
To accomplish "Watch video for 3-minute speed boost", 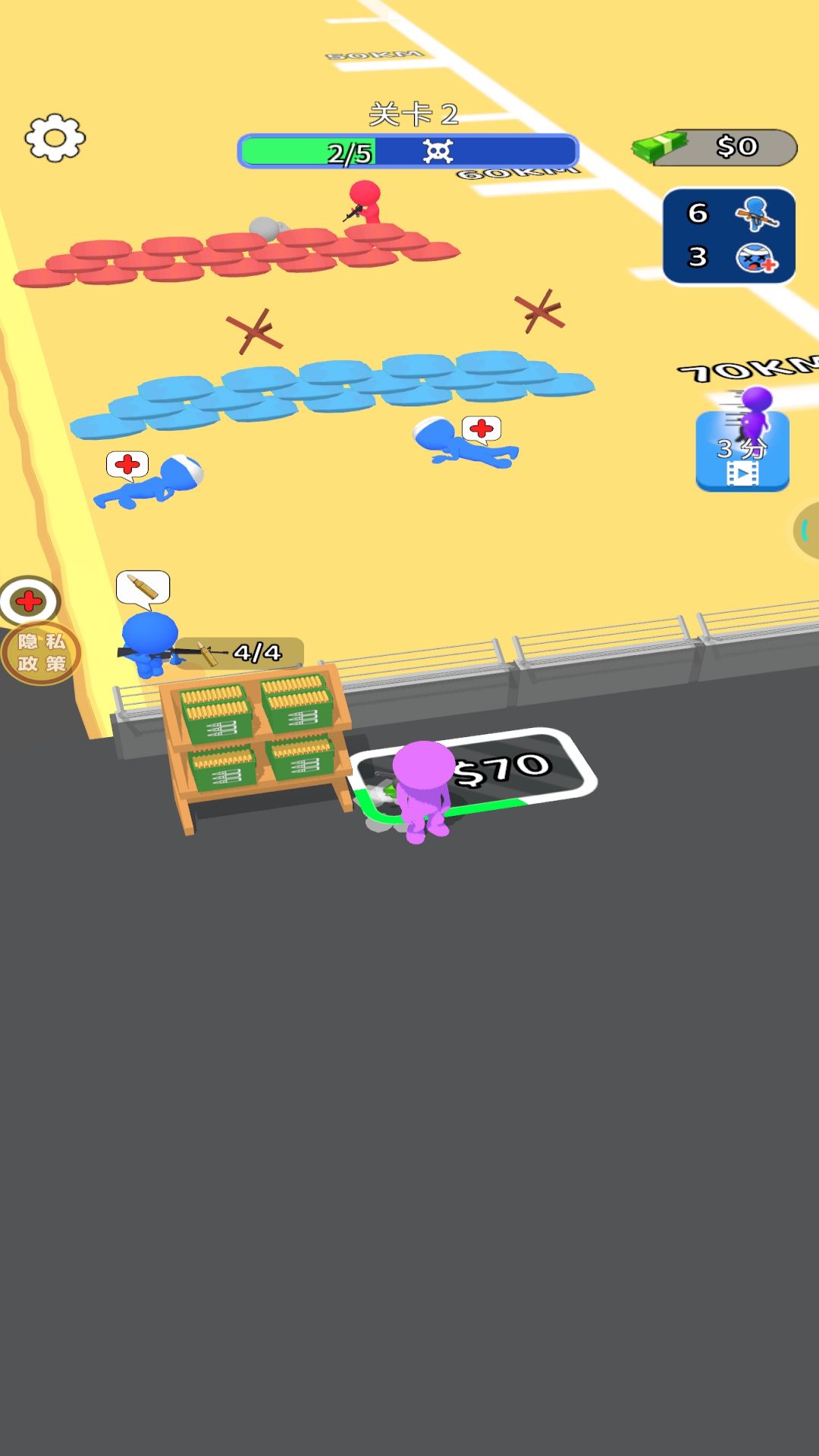I will [742, 450].
